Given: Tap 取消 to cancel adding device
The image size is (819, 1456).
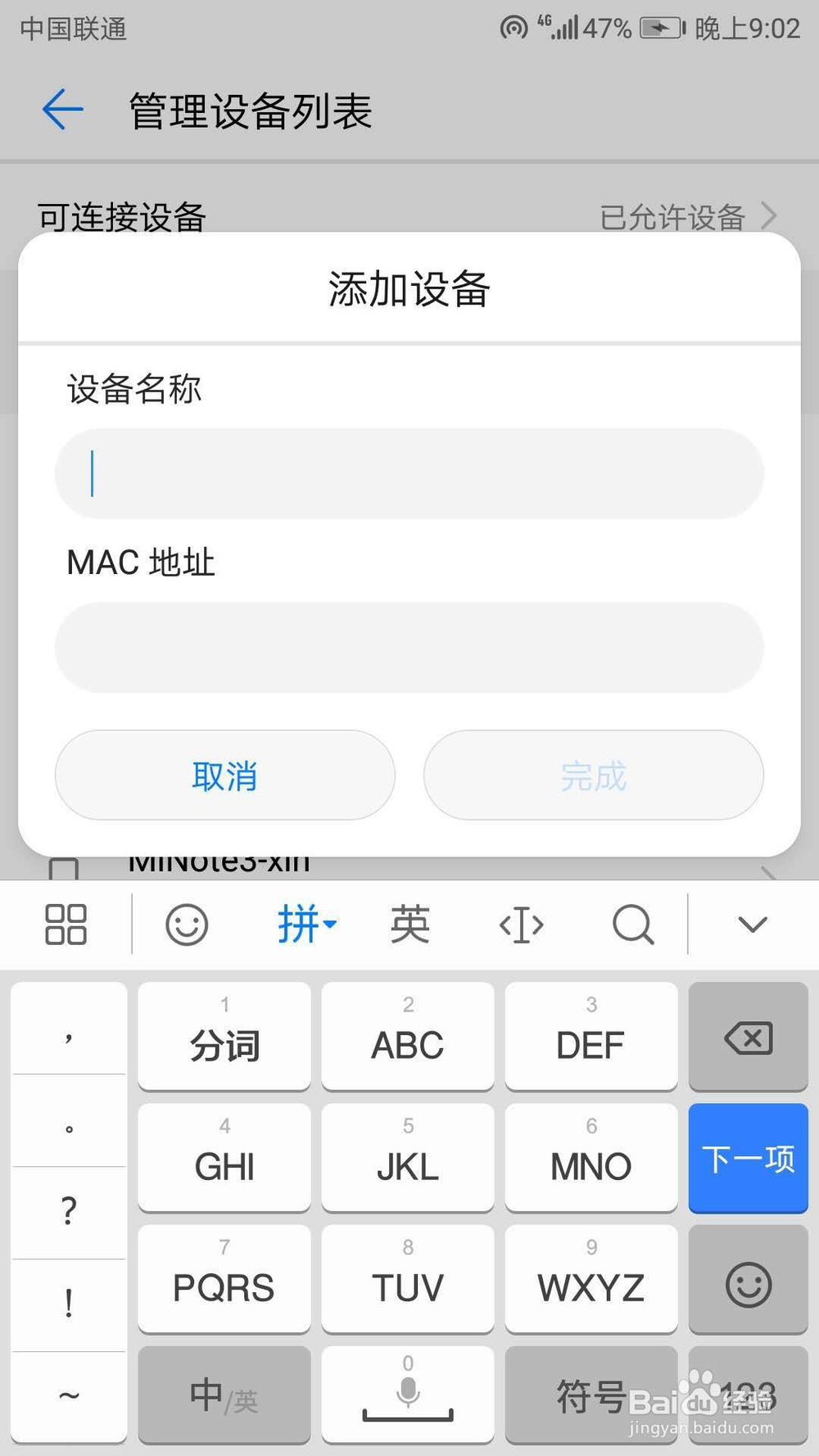Looking at the screenshot, I should tap(224, 775).
